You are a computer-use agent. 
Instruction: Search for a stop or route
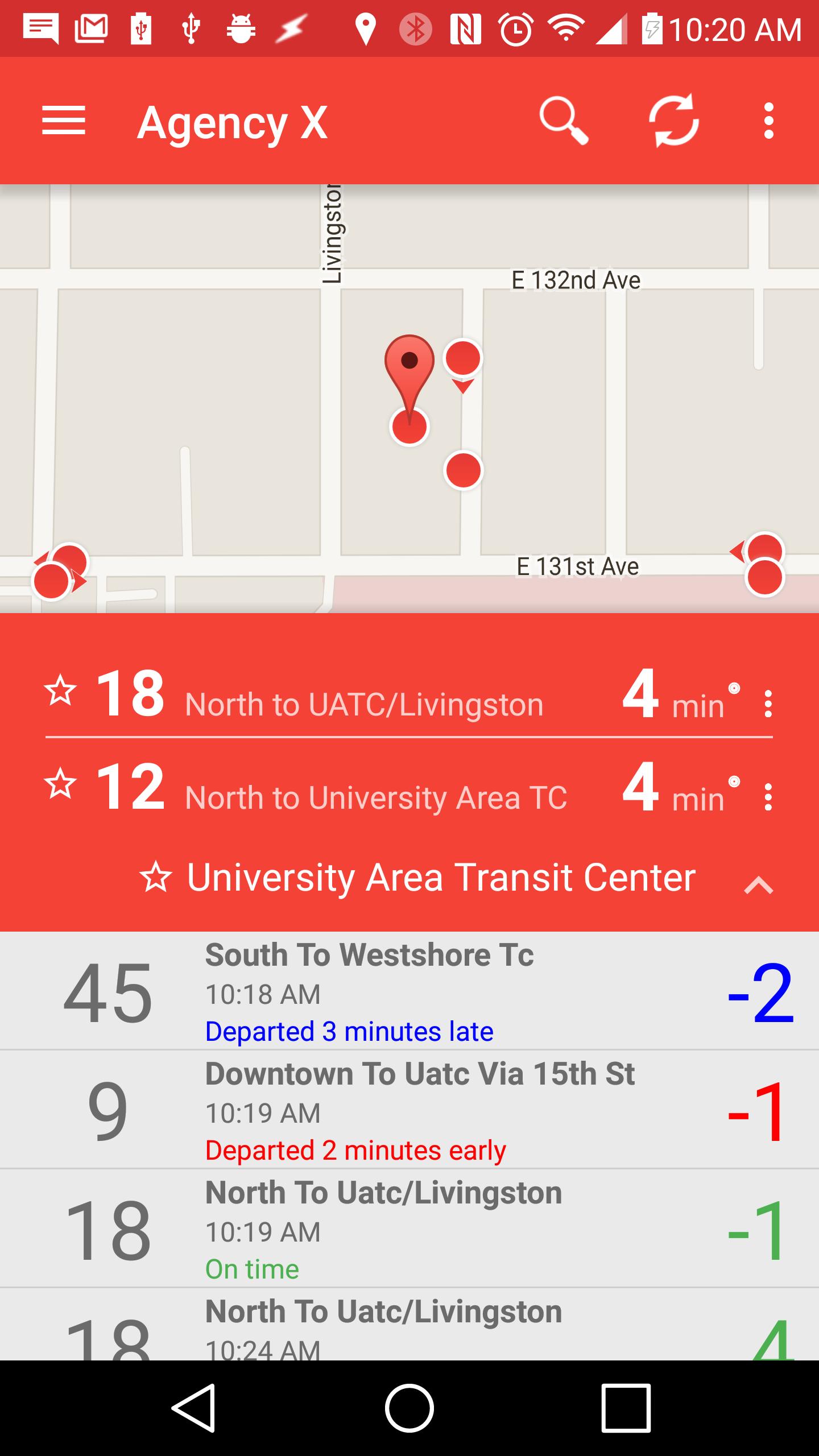(563, 121)
